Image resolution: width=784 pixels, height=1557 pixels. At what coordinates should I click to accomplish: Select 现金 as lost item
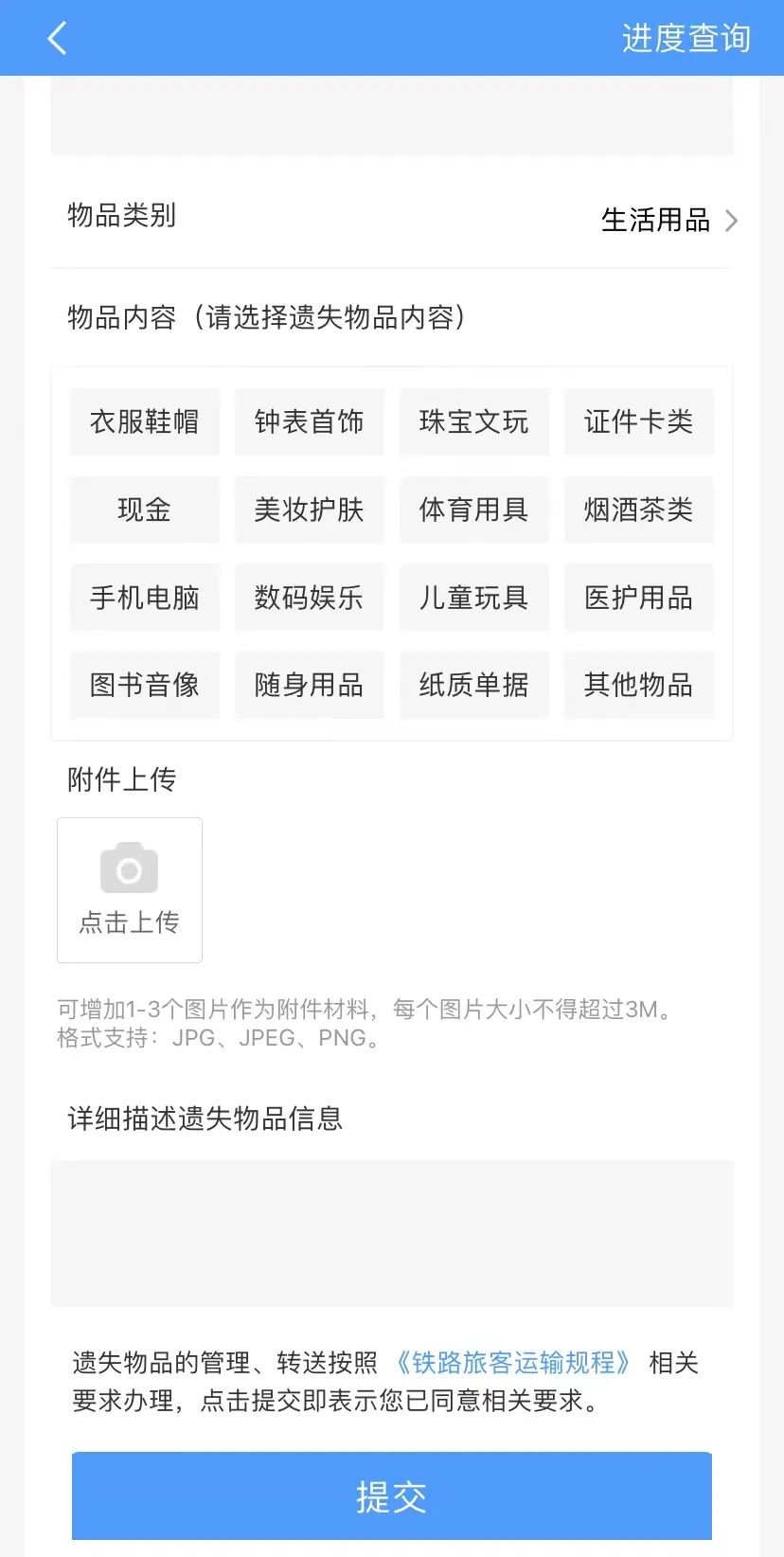click(x=144, y=510)
